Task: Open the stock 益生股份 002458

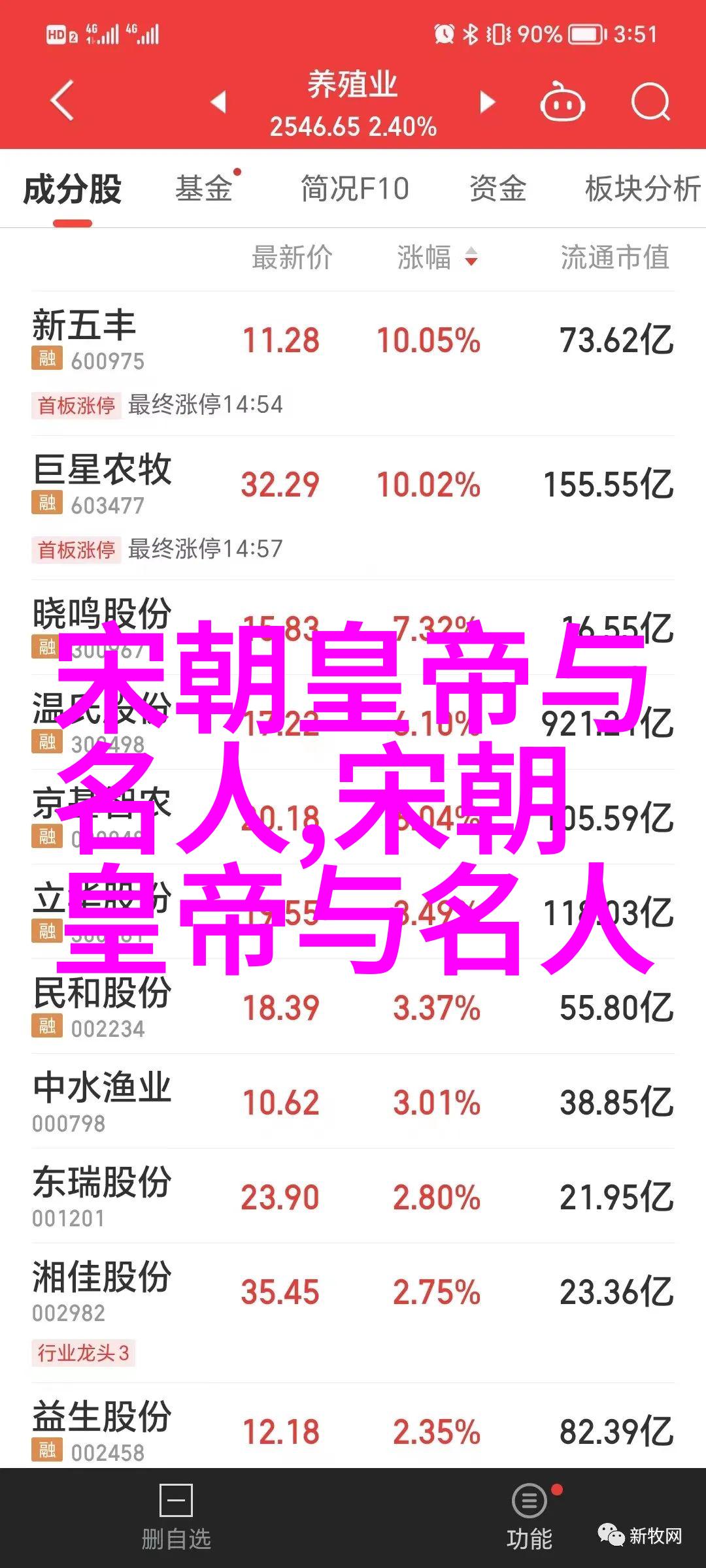Action: coord(353,1431)
